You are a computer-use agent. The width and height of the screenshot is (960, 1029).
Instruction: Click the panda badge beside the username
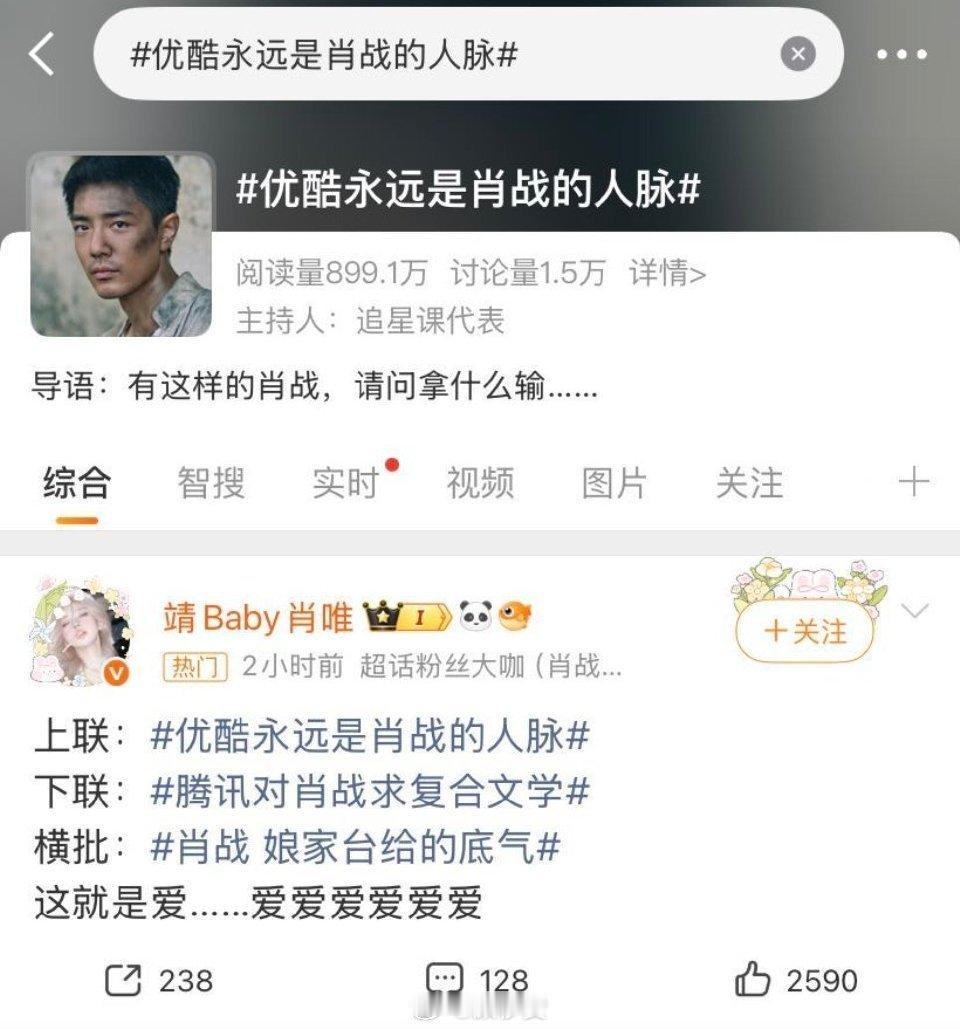pos(476,614)
